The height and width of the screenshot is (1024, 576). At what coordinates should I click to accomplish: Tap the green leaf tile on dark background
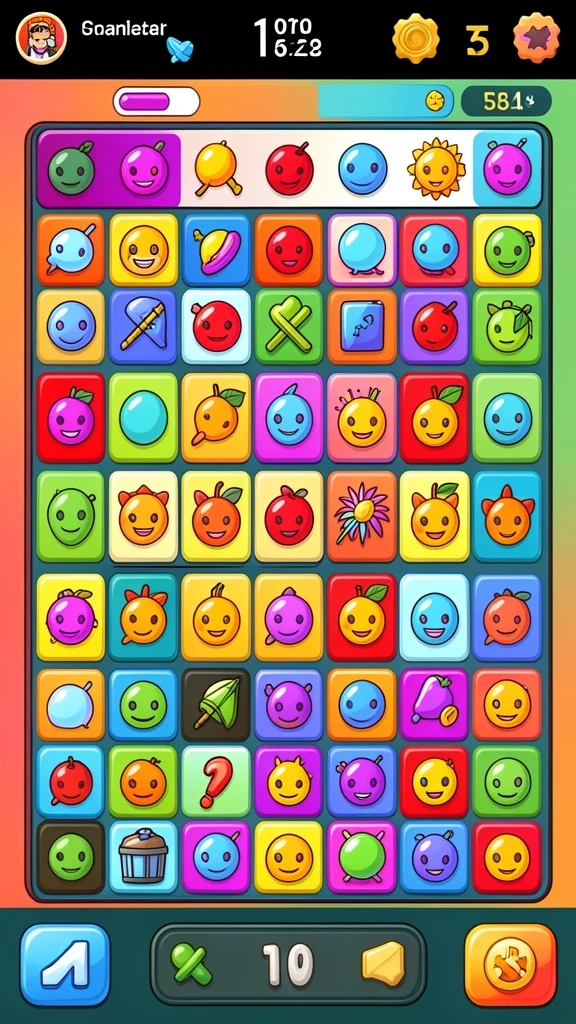[216, 704]
